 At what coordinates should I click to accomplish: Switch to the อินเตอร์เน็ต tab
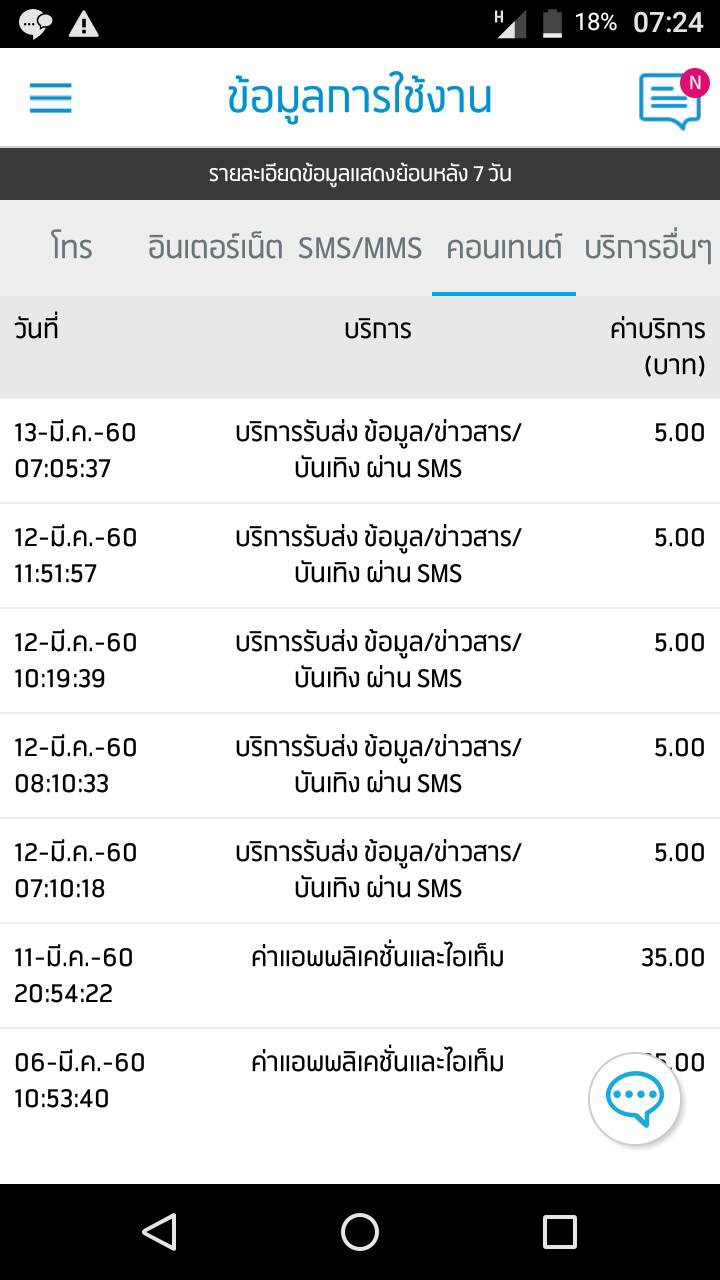point(215,247)
